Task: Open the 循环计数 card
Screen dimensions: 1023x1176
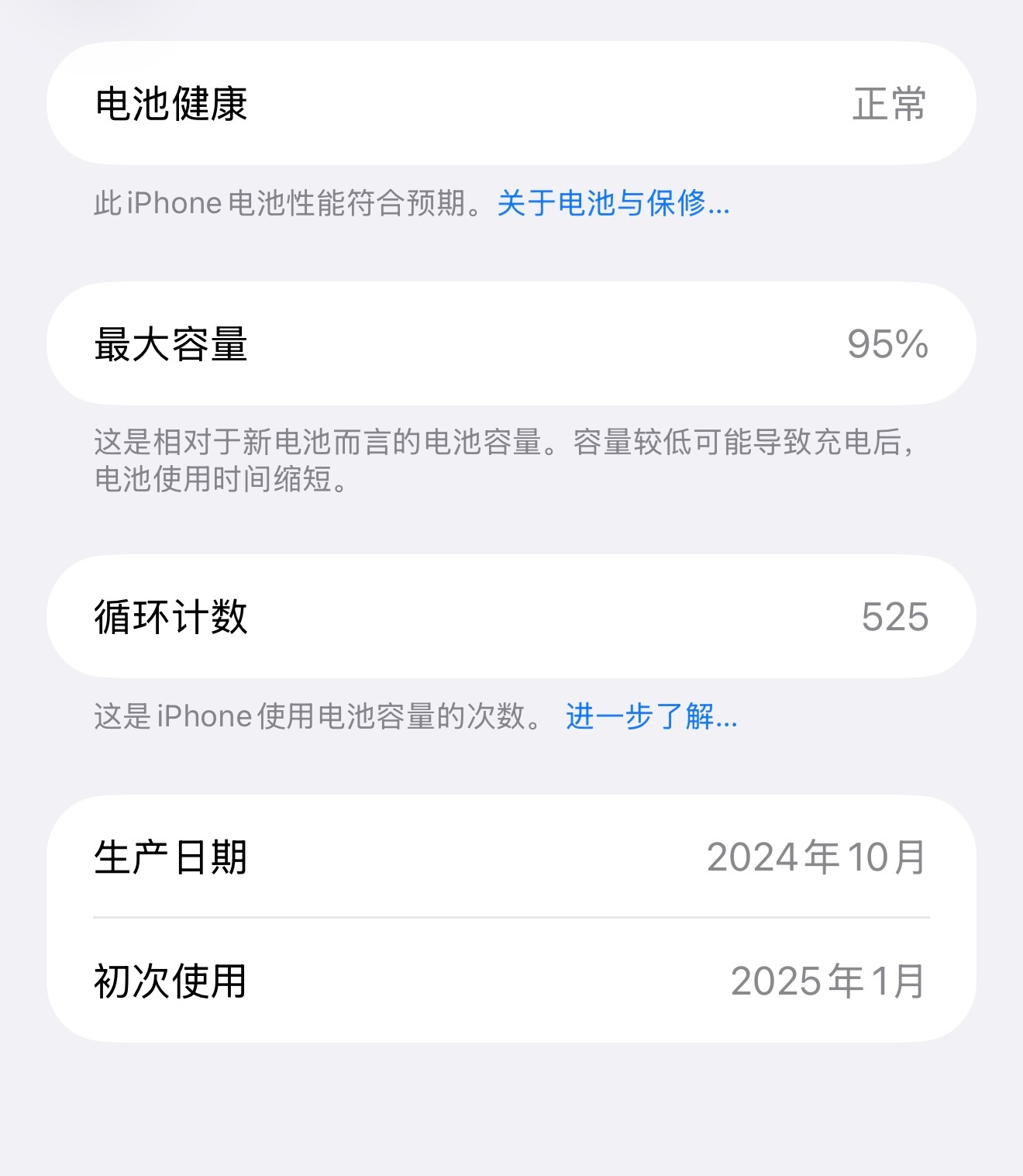Action: point(511,616)
